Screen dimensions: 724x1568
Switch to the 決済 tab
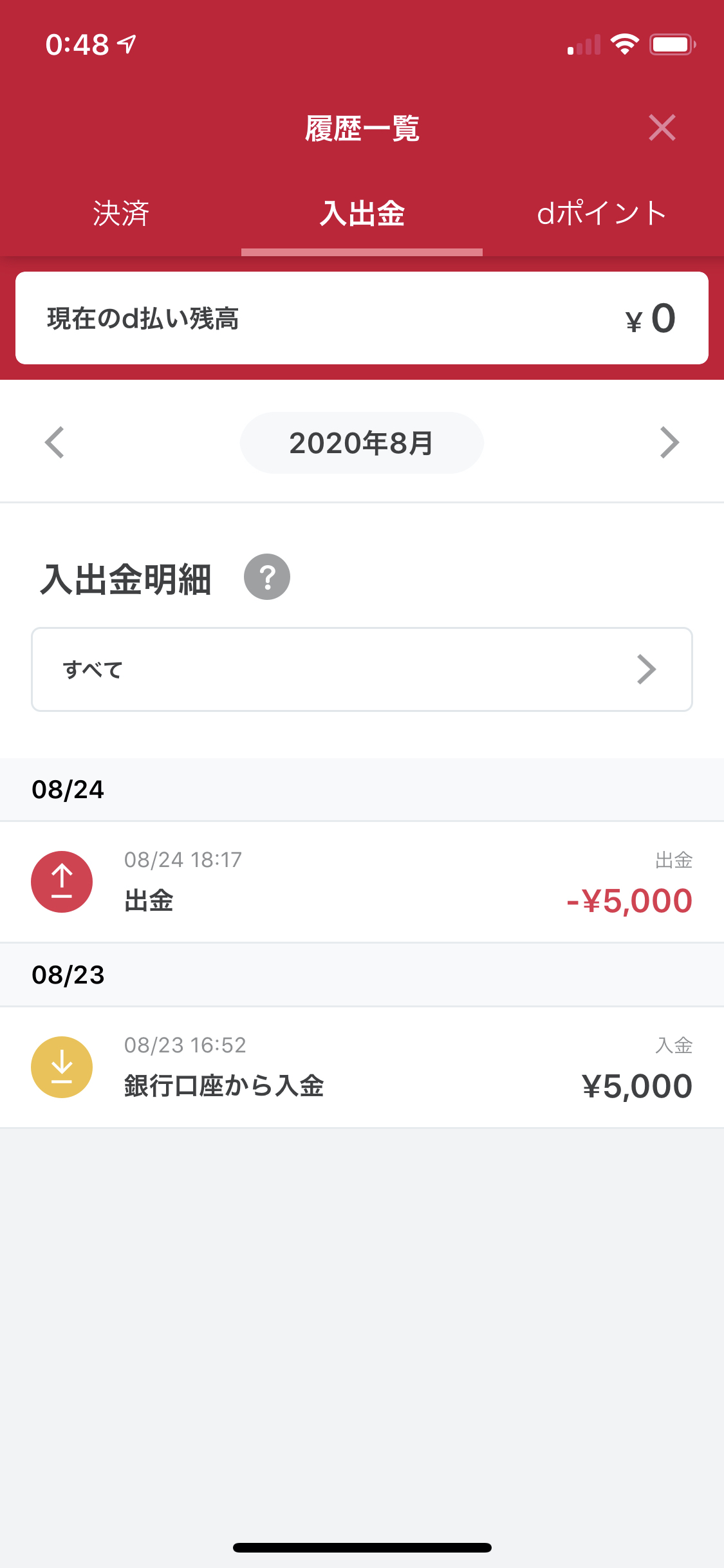coord(120,213)
